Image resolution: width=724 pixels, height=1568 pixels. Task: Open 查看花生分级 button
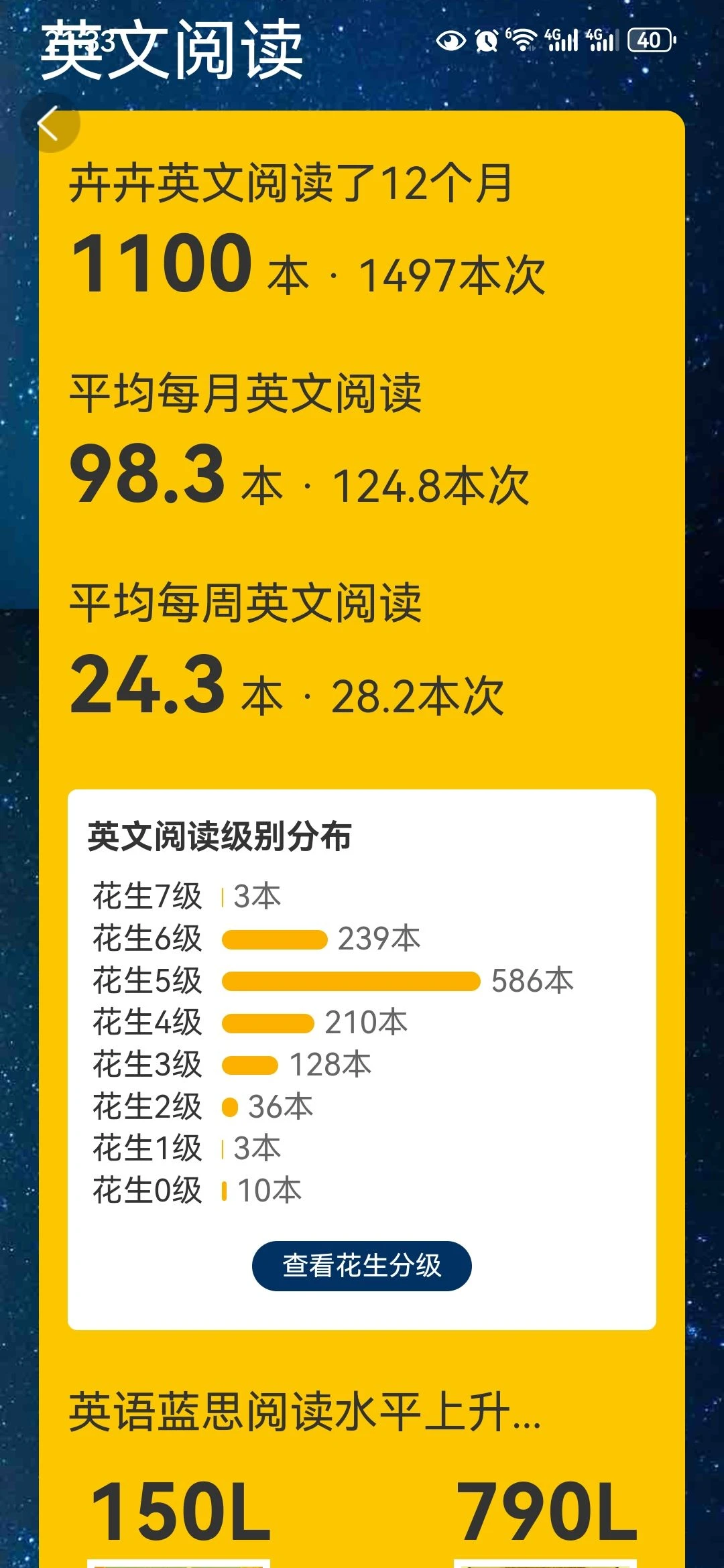pyautogui.click(x=362, y=1266)
